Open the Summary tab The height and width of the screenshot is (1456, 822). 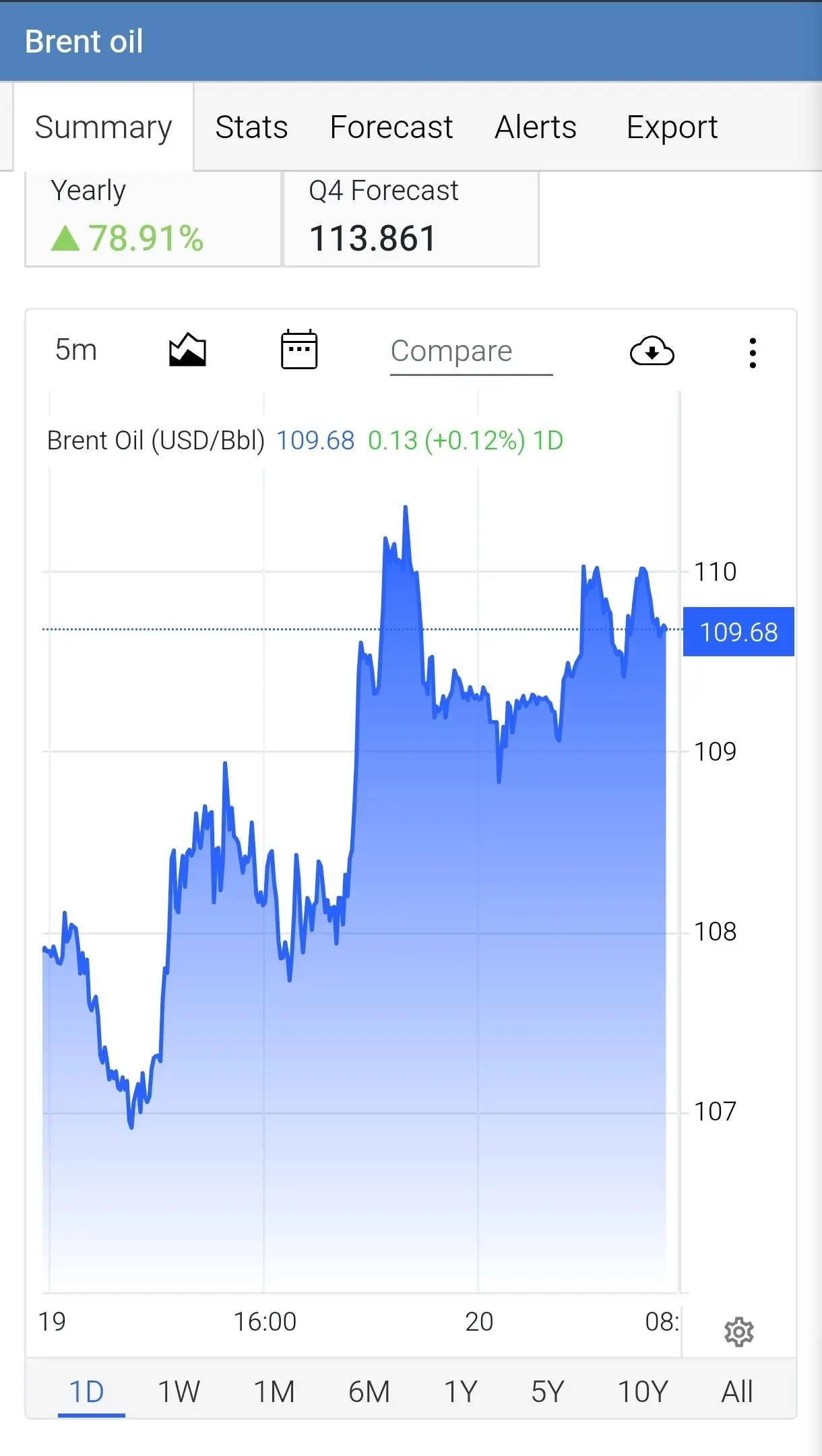104,127
